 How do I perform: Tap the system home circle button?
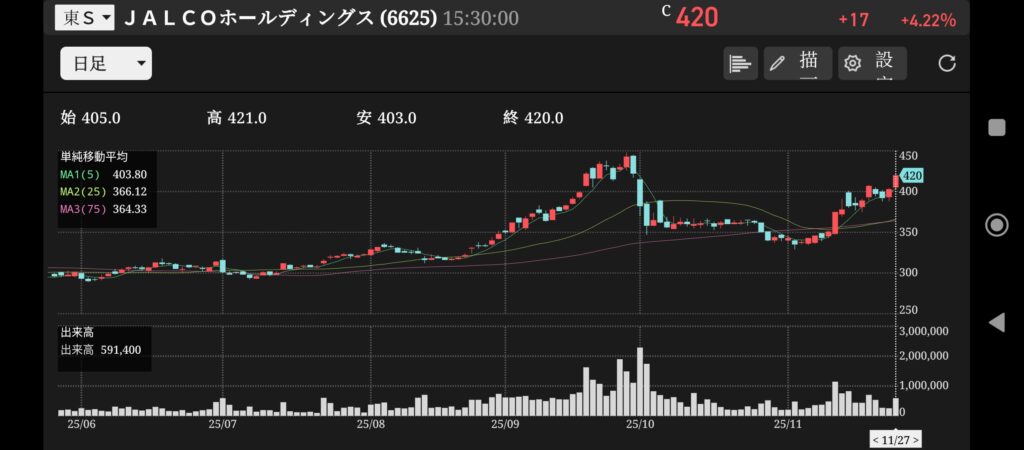pos(996,224)
